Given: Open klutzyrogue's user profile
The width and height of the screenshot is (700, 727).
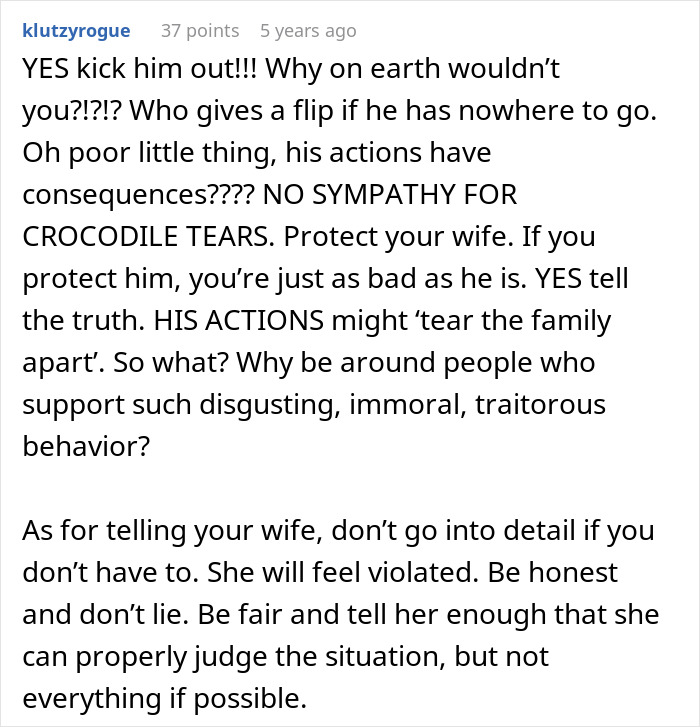Looking at the screenshot, I should point(76,31).
